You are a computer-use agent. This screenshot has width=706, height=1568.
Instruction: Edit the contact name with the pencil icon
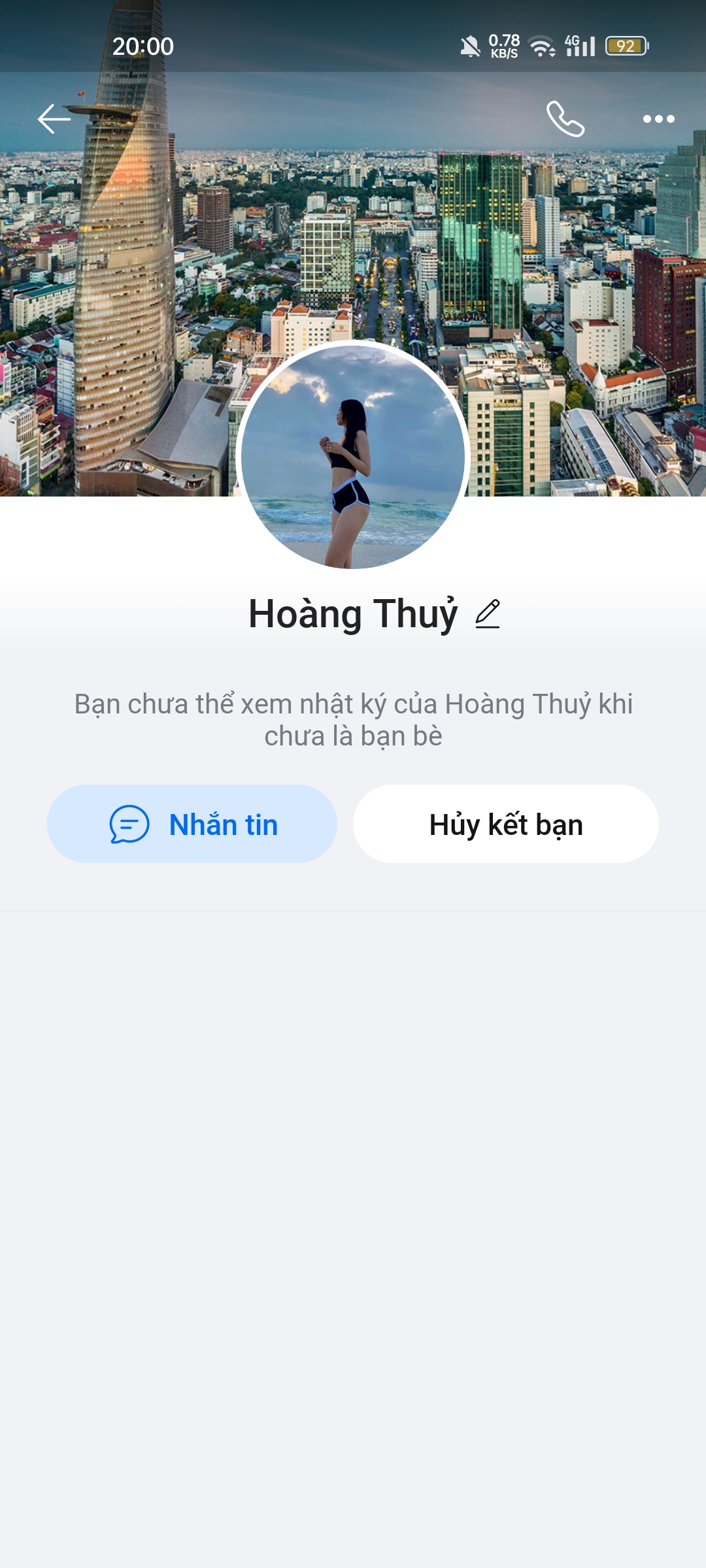488,614
